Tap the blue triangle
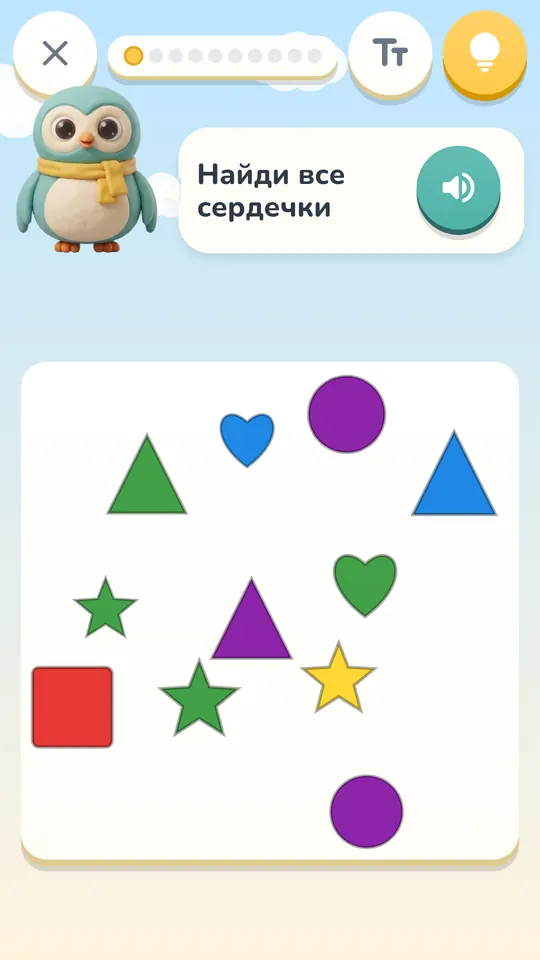540x960 pixels. pos(454,473)
